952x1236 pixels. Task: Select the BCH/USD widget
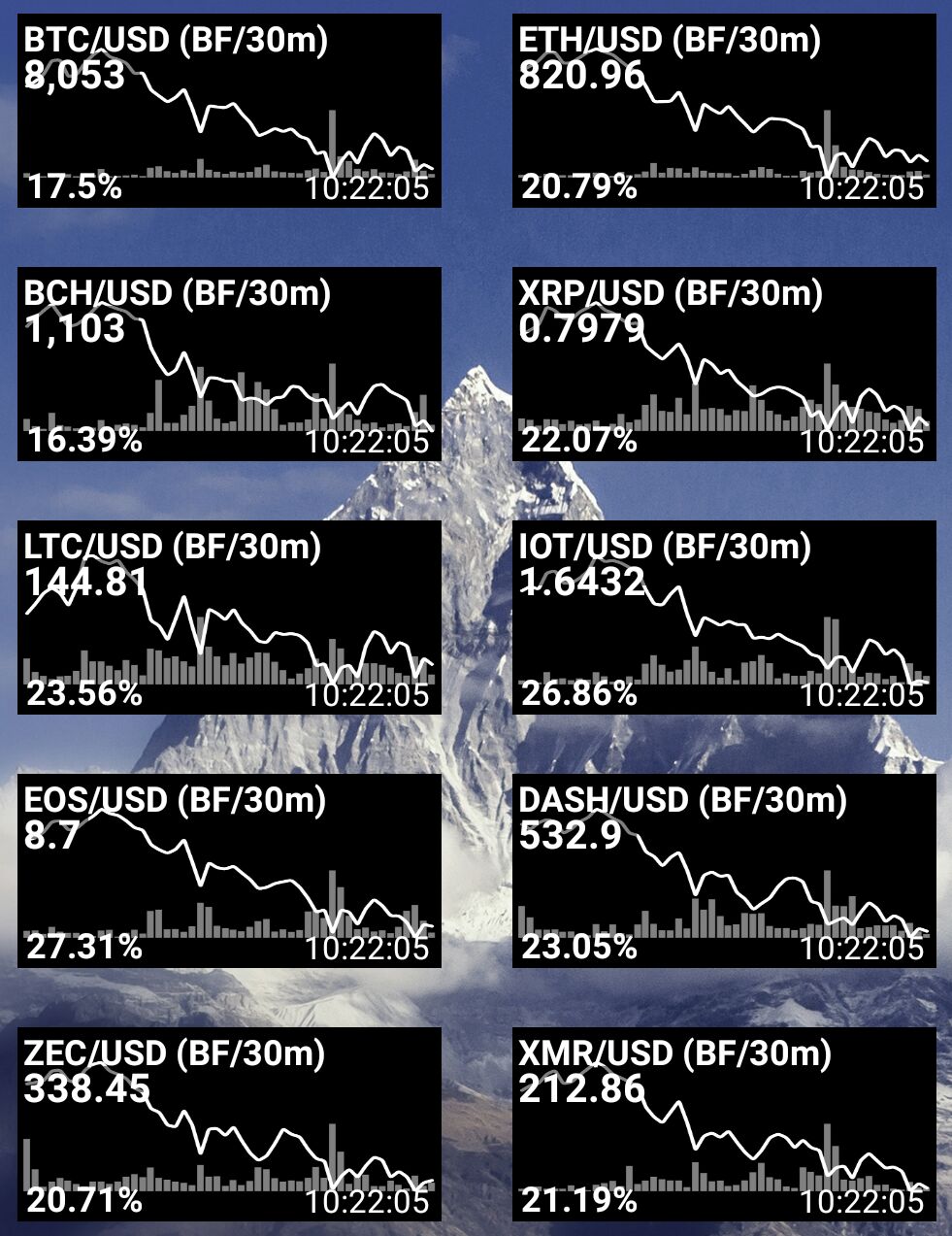(x=229, y=365)
